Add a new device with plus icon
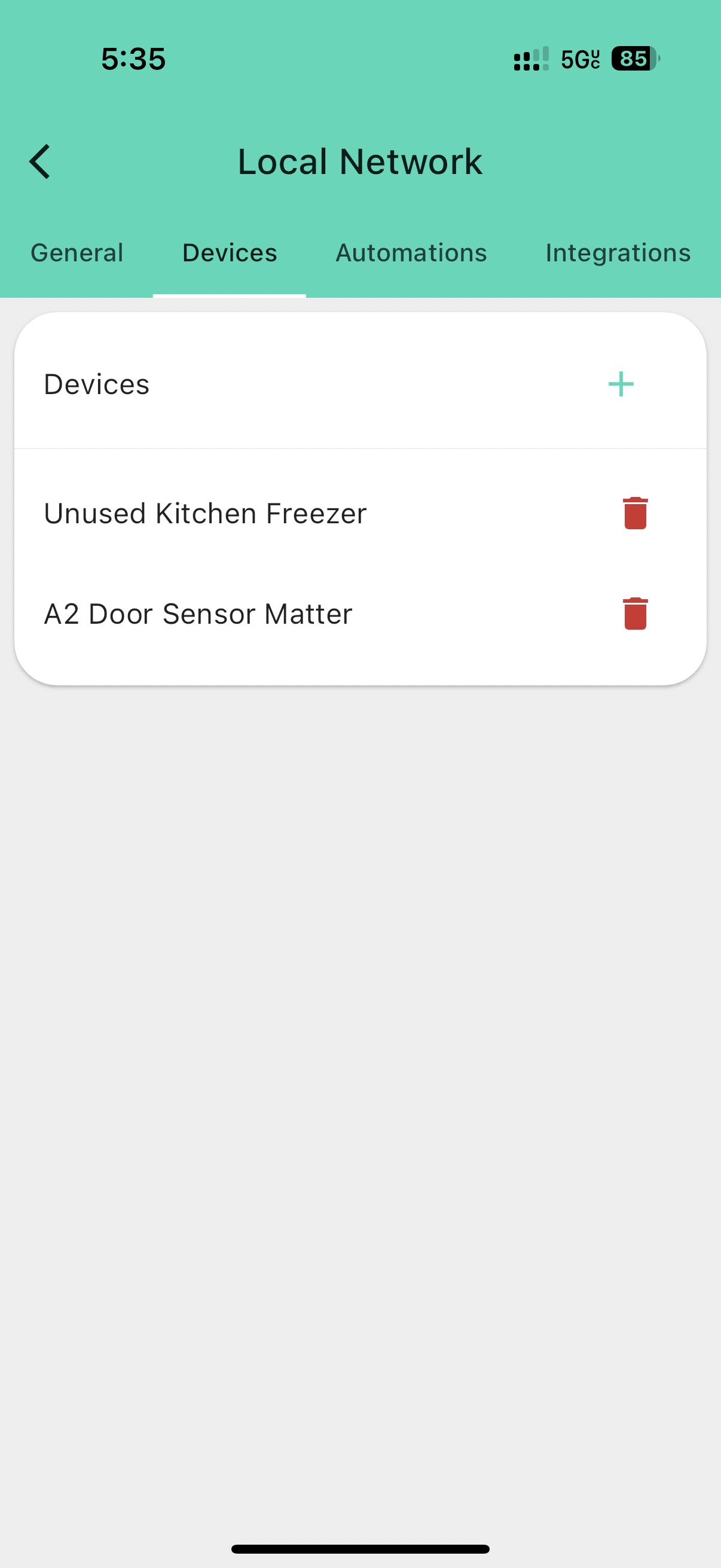The height and width of the screenshot is (1568, 721). pyautogui.click(x=621, y=384)
